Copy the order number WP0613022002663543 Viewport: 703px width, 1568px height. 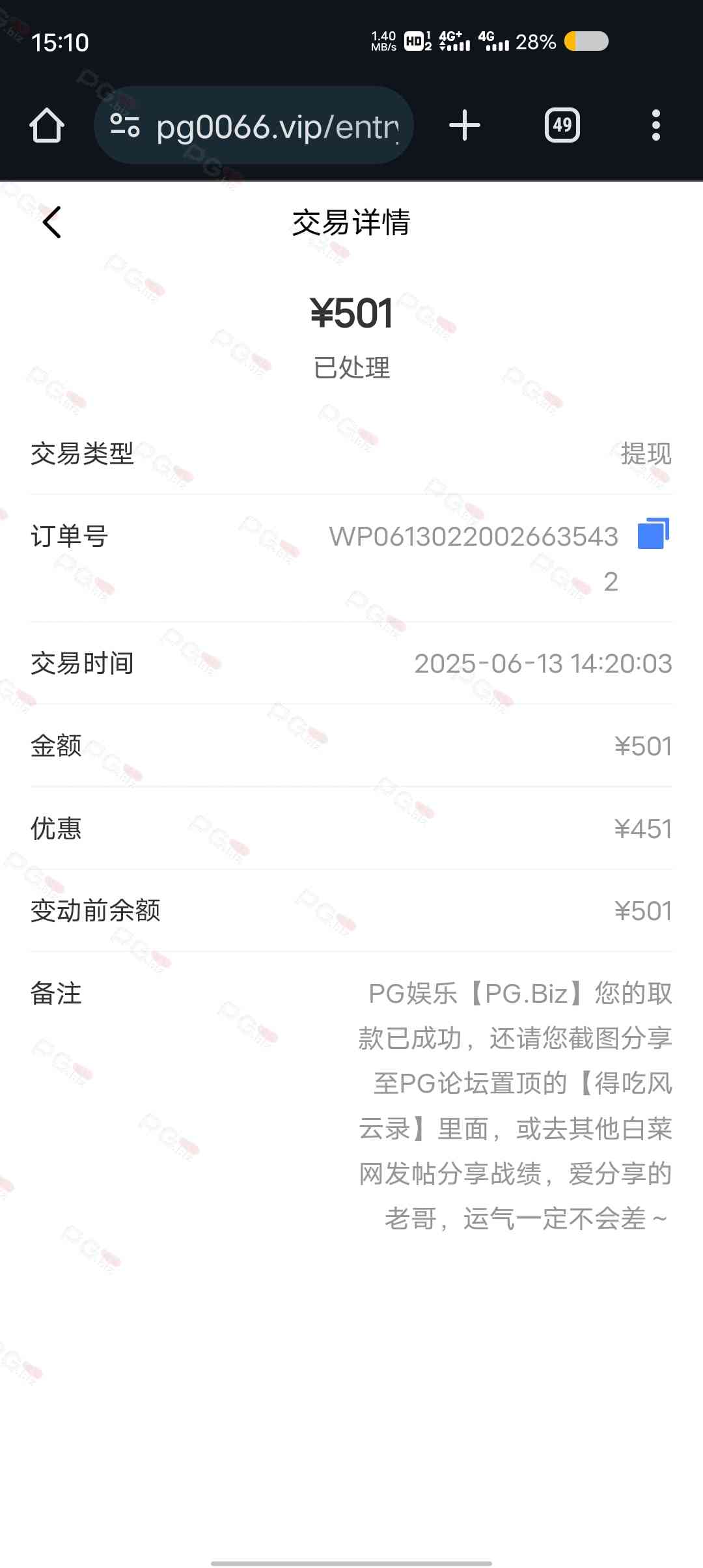click(654, 534)
